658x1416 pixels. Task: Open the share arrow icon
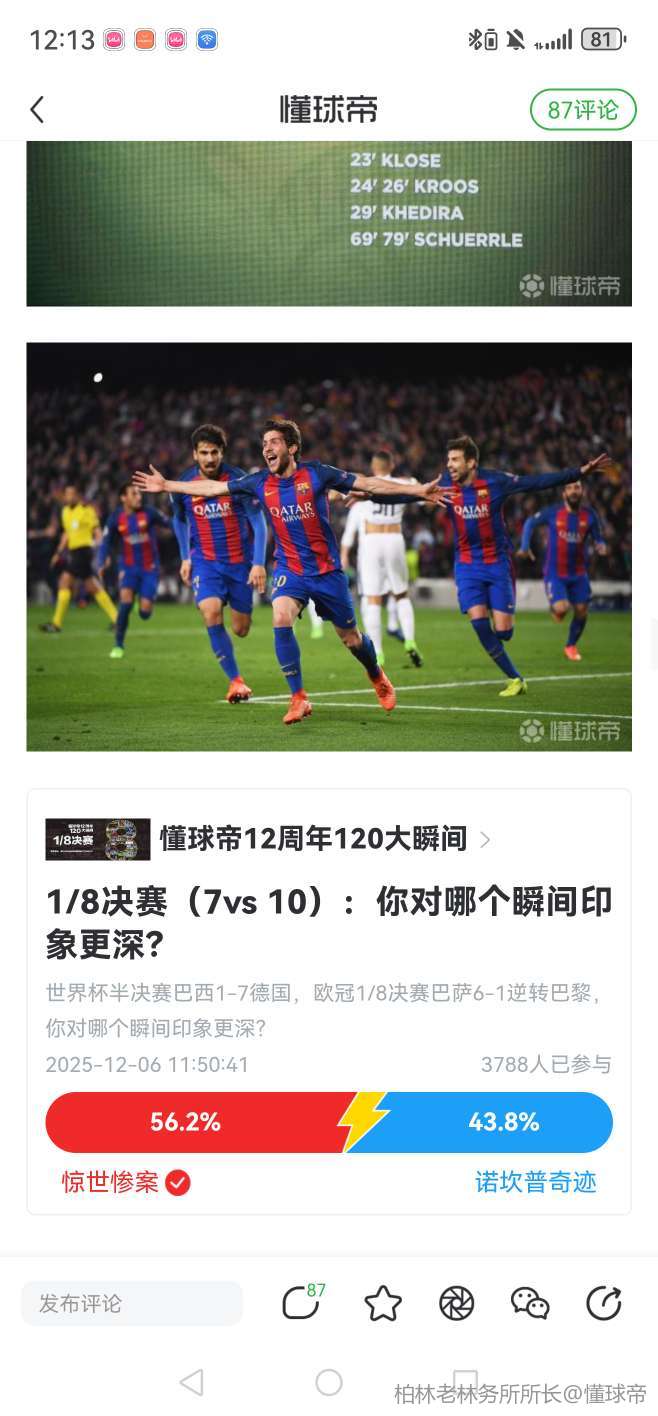point(603,1303)
